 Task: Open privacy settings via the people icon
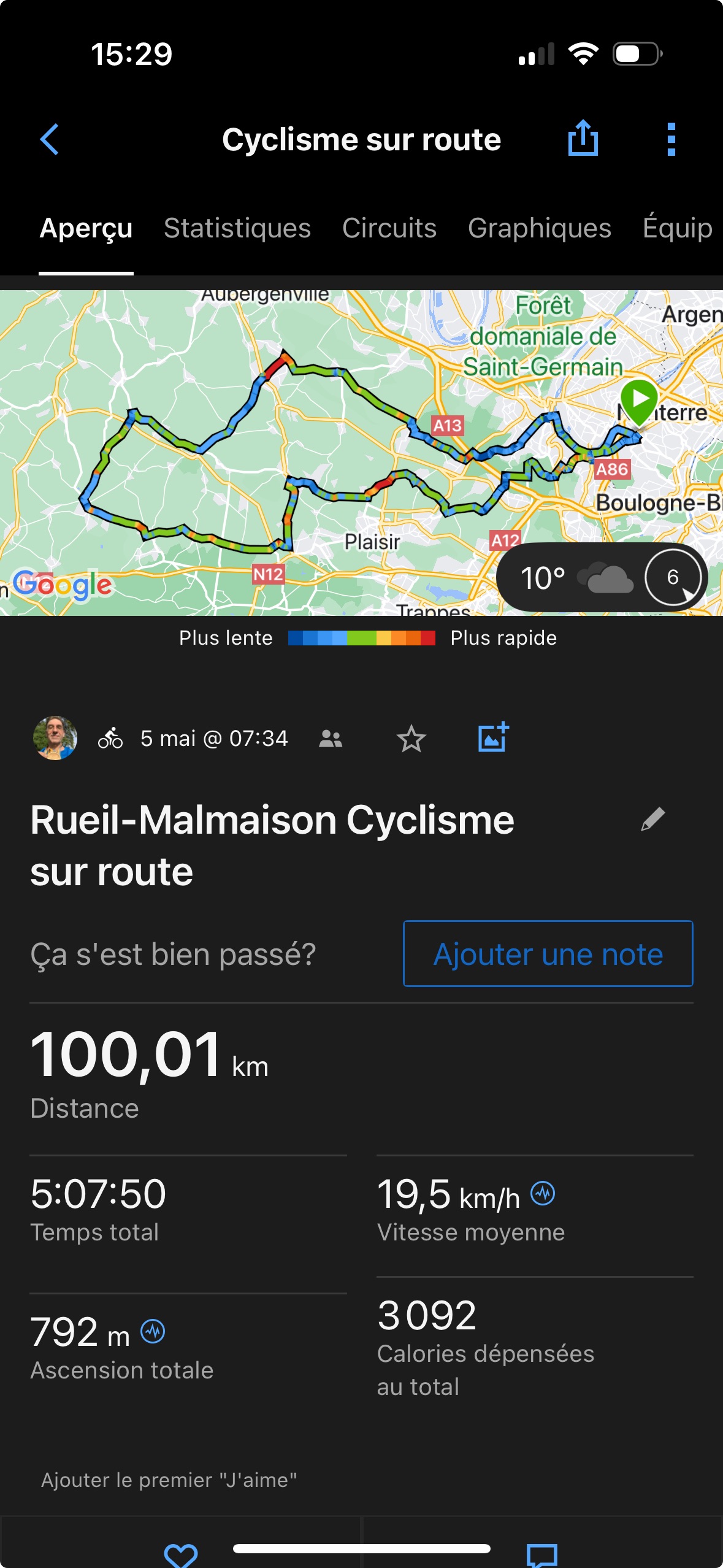click(x=331, y=739)
